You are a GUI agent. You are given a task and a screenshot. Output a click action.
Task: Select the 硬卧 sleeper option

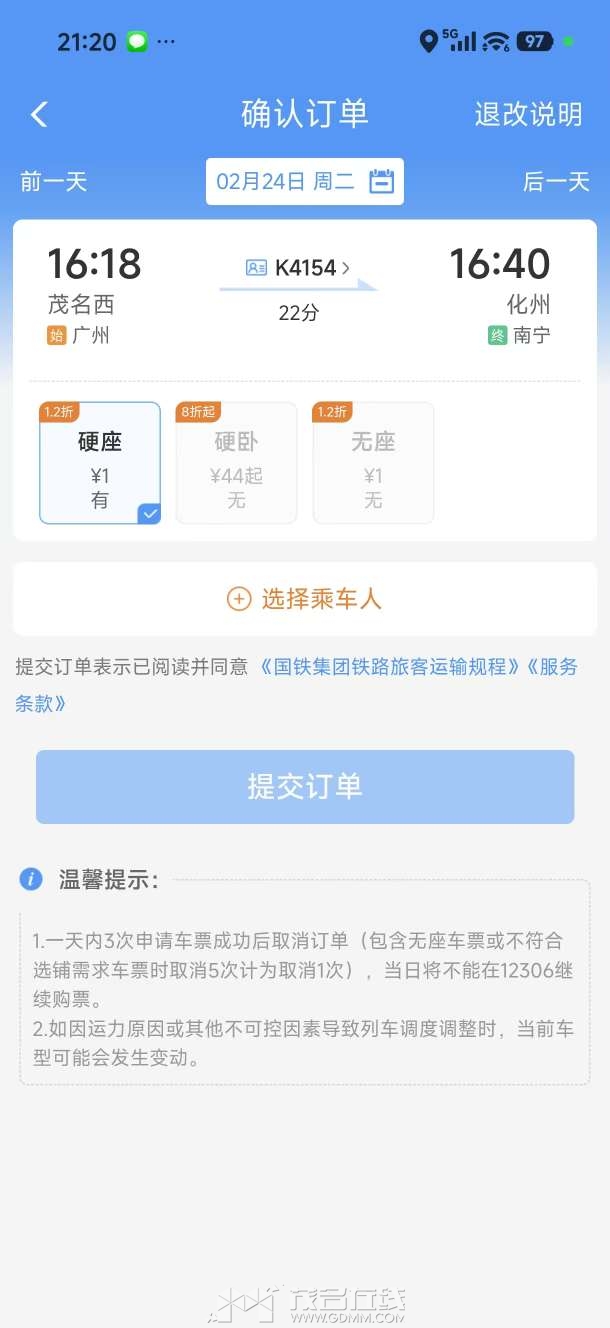coord(236,463)
